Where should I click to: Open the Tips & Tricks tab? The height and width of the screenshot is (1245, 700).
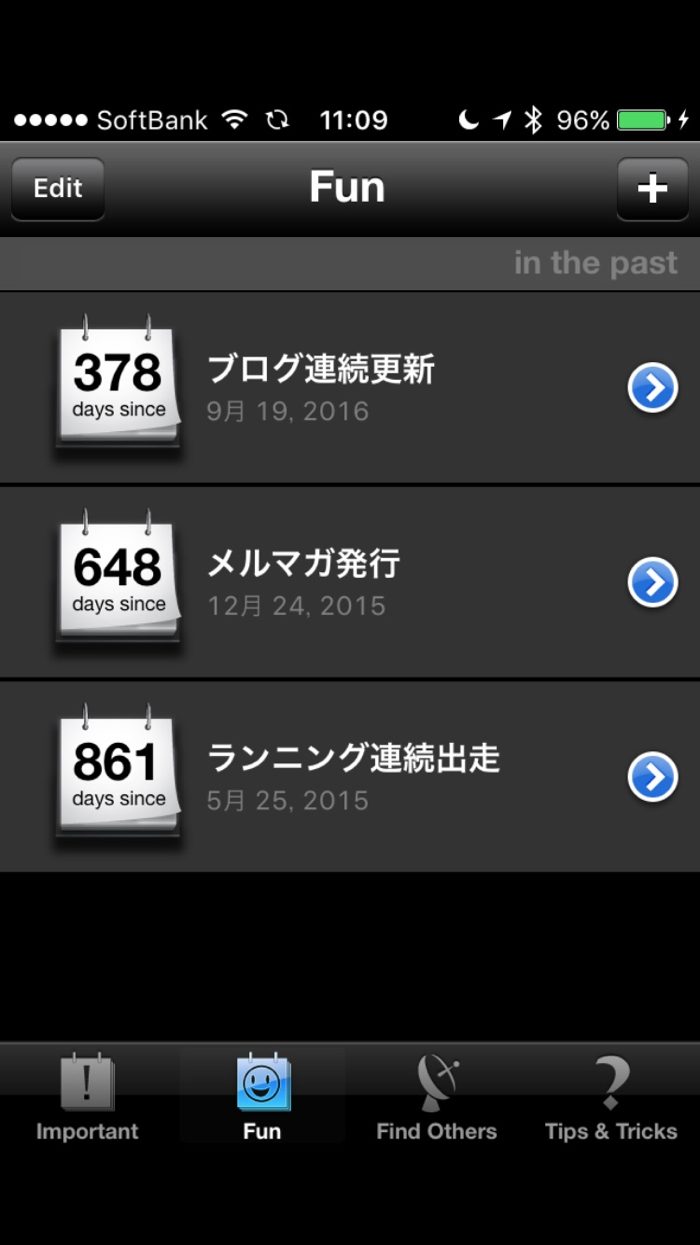[611, 1097]
